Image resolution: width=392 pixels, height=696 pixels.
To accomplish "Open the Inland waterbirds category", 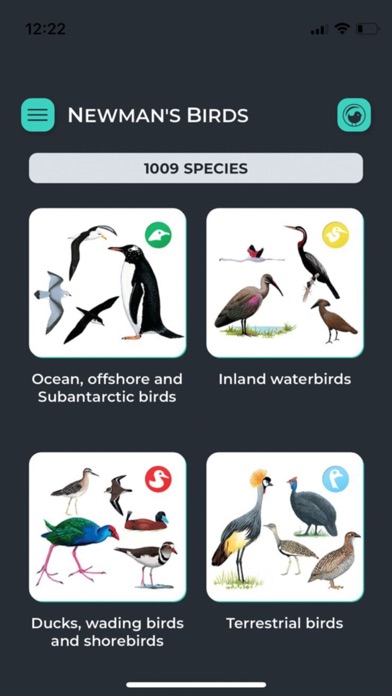I will [x=285, y=283].
